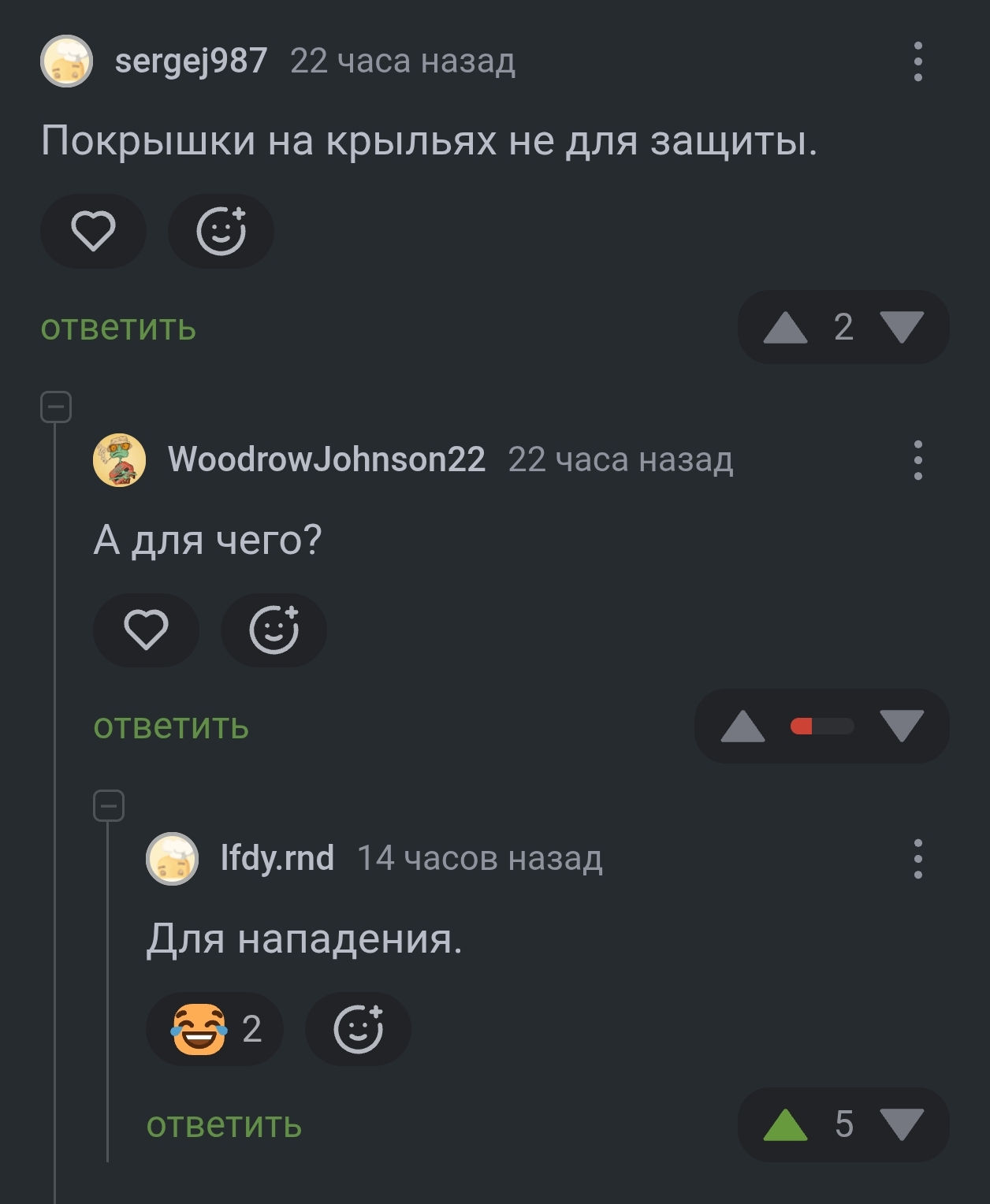Open WoodrowJohnson22's profile
This screenshot has height=1204, width=990.
point(326,459)
